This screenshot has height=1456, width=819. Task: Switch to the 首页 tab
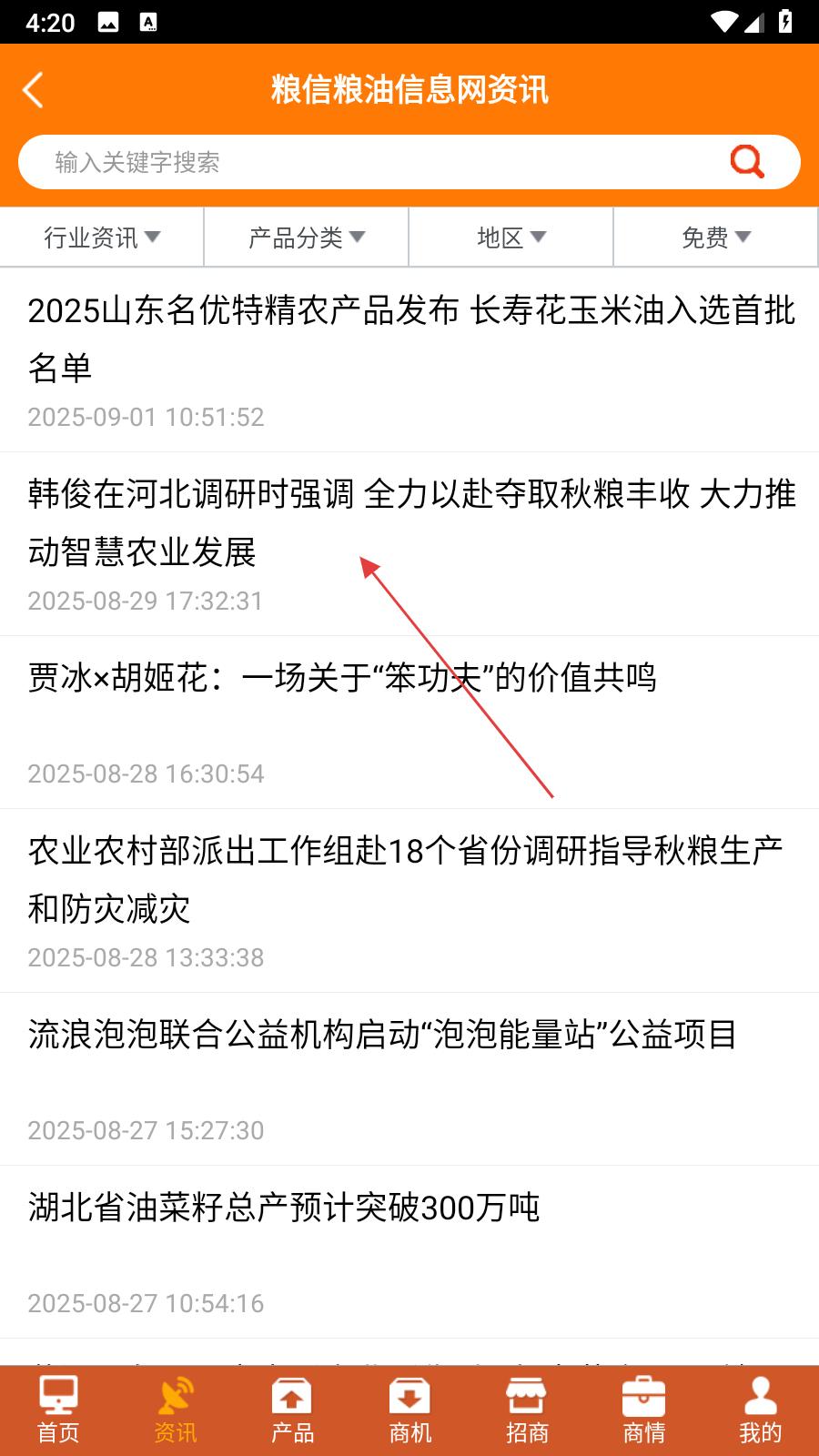(58, 1410)
